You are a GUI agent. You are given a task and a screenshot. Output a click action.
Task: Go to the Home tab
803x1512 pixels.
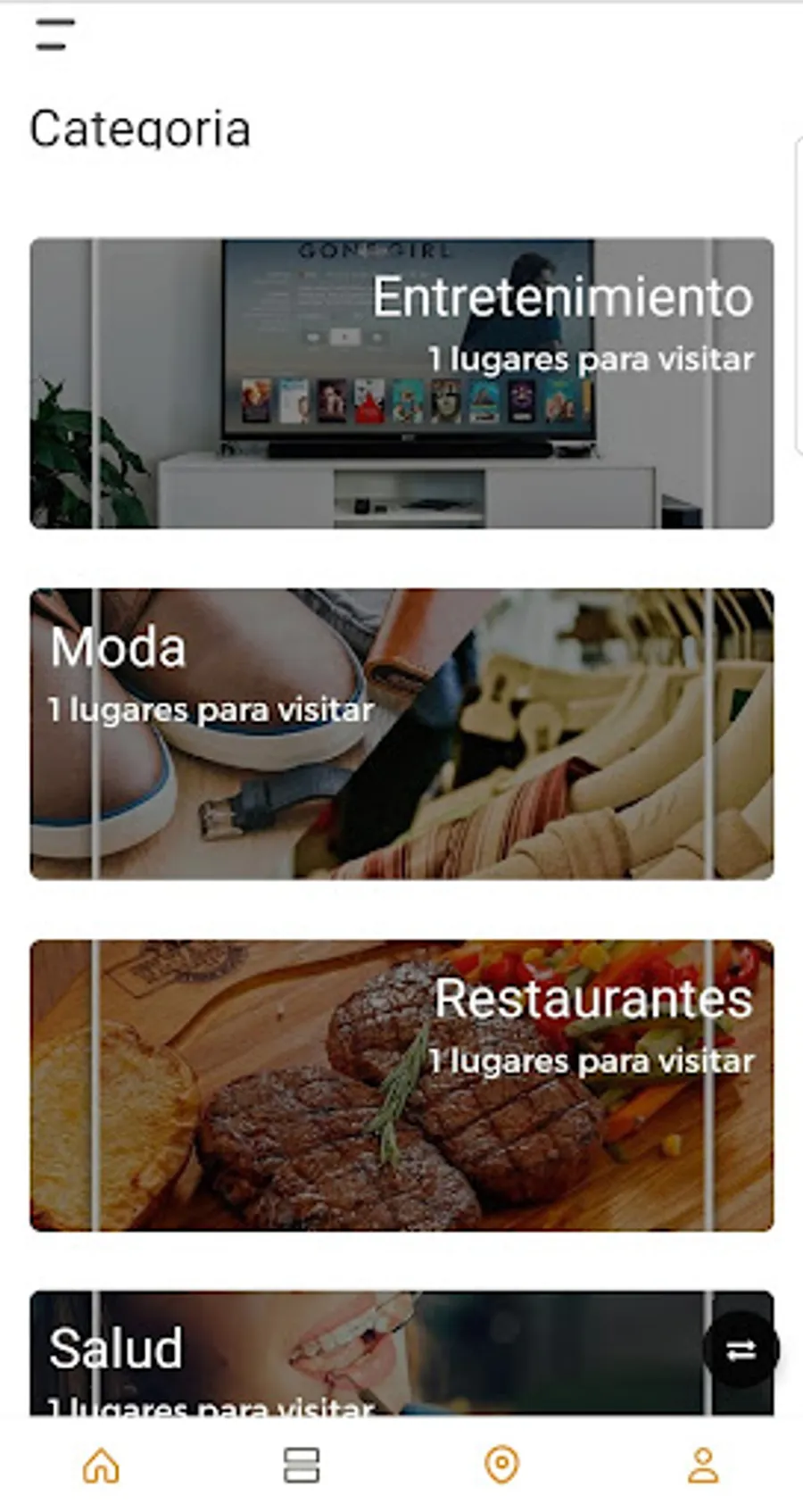[x=101, y=1466]
